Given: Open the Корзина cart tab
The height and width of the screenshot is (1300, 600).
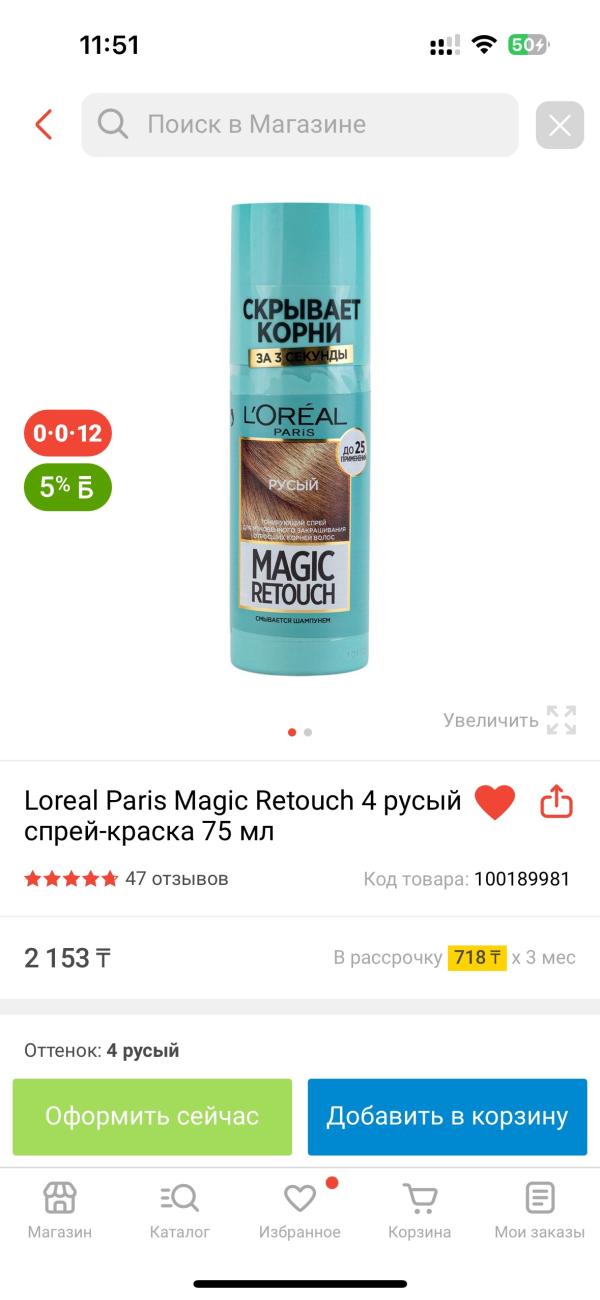Looking at the screenshot, I should pyautogui.click(x=420, y=1210).
